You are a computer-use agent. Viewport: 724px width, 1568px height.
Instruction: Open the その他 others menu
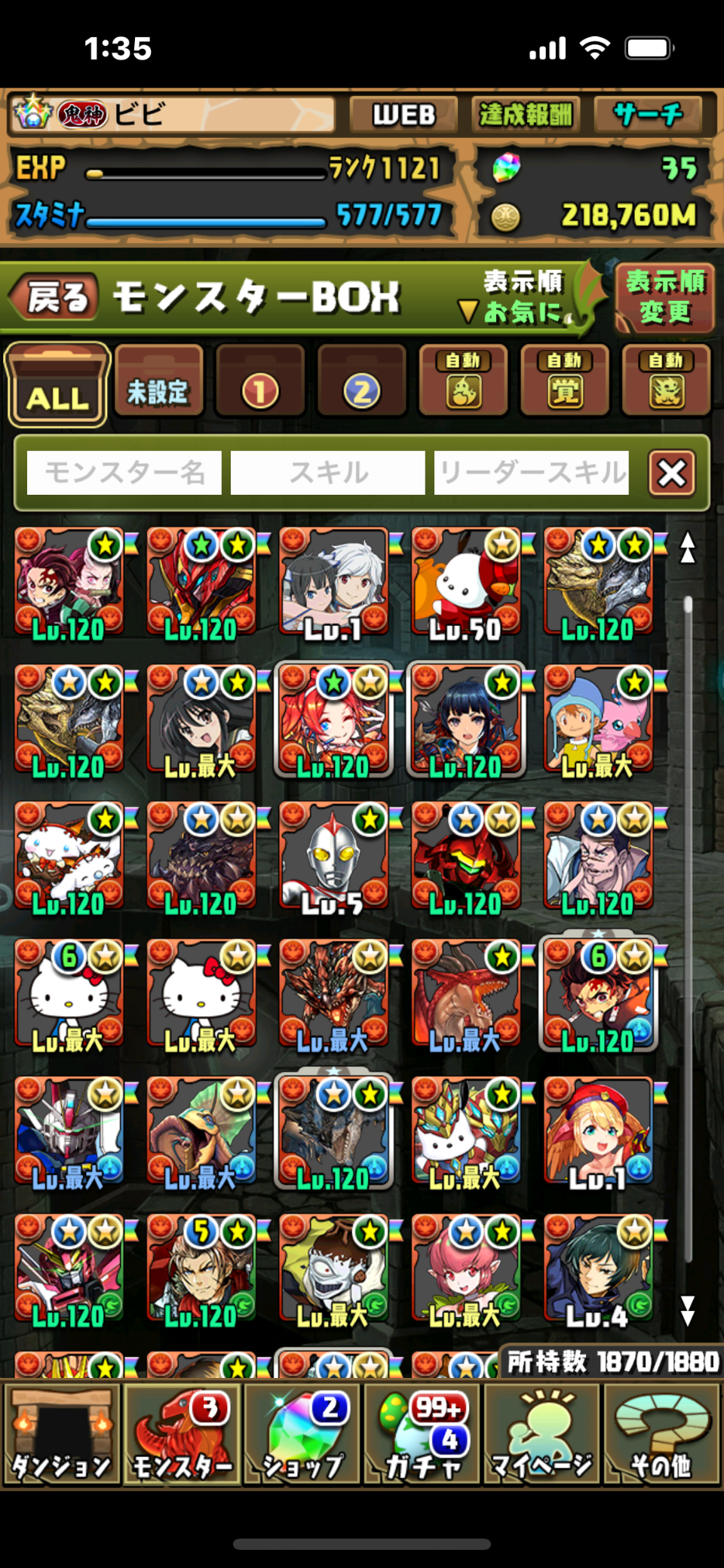click(x=661, y=1433)
